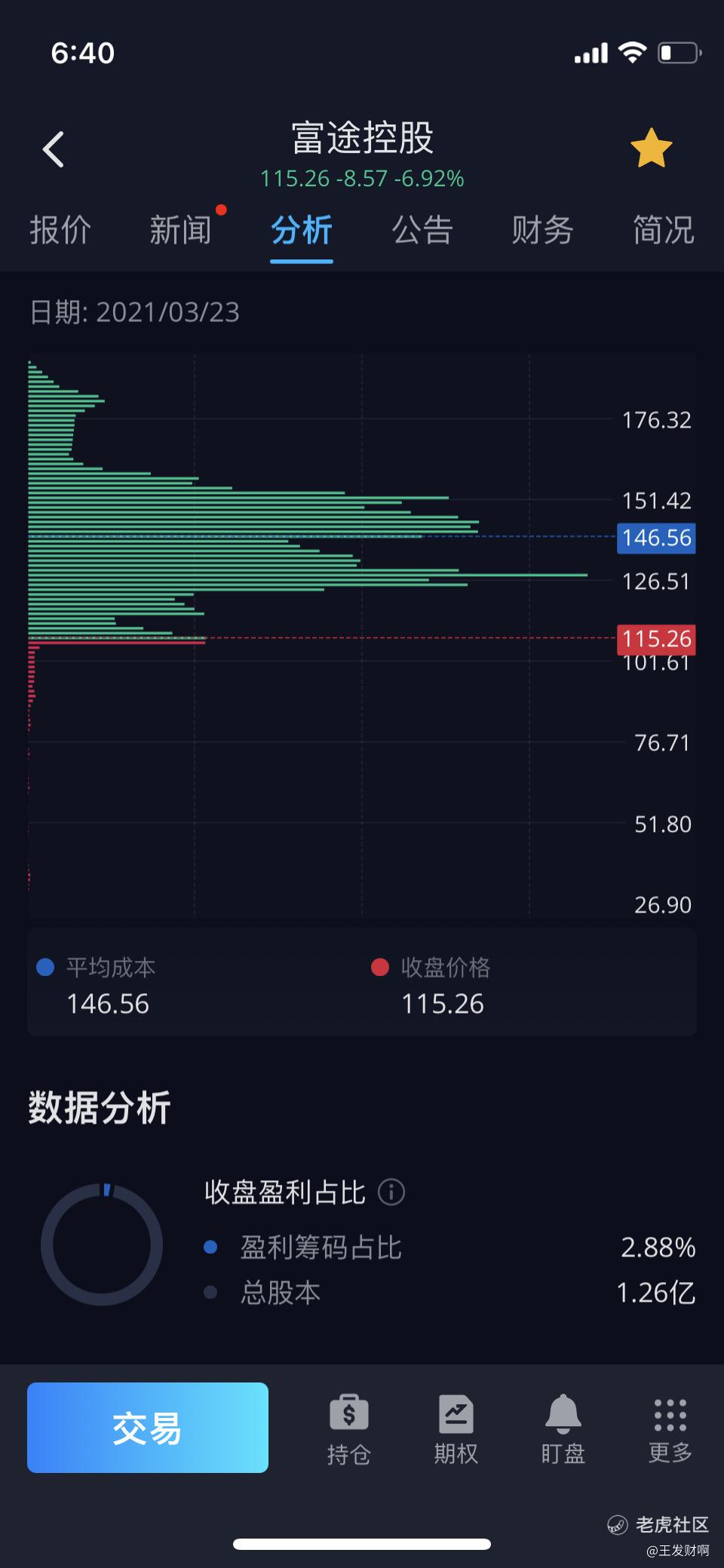Show info about 收盘盈利占比

pyautogui.click(x=391, y=1192)
